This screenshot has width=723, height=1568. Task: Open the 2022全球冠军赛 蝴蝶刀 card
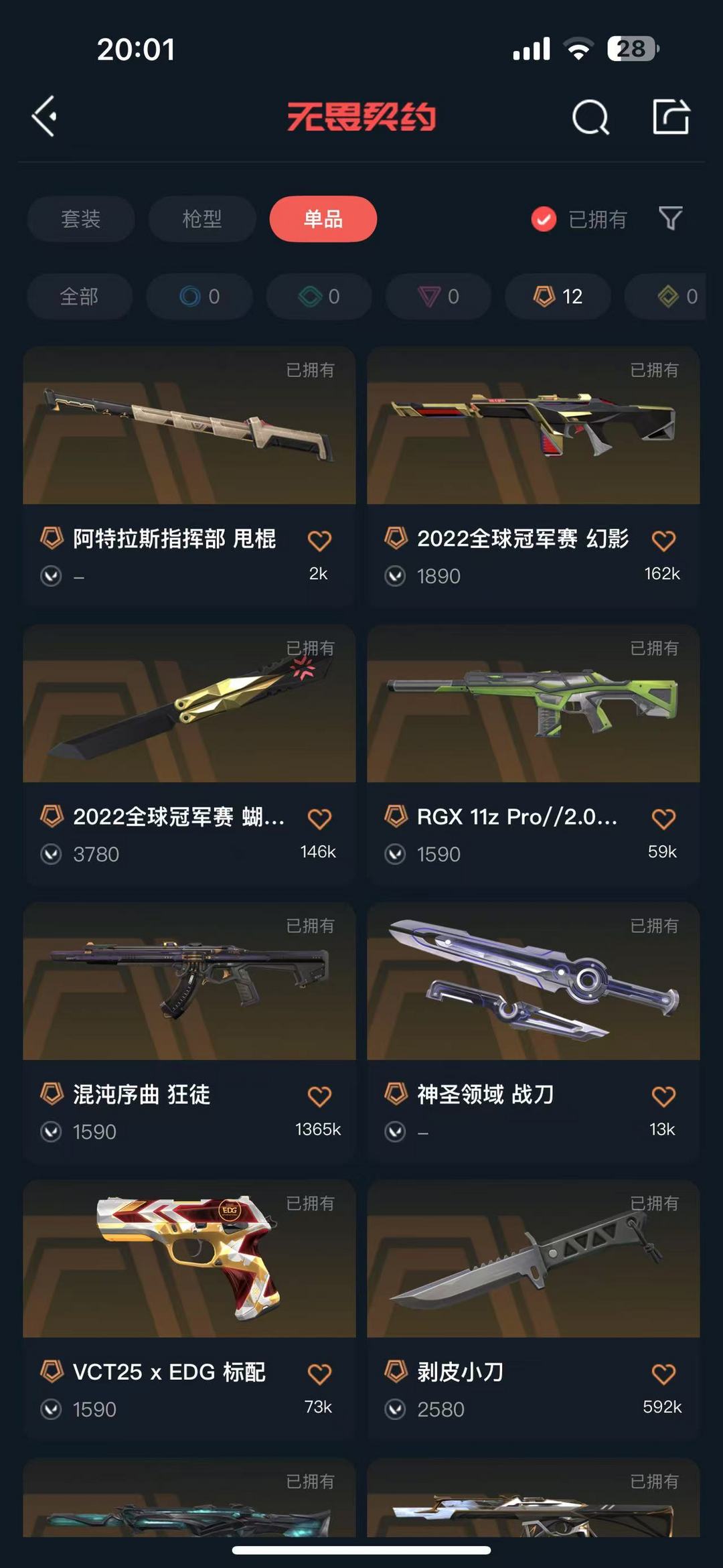[x=189, y=754]
